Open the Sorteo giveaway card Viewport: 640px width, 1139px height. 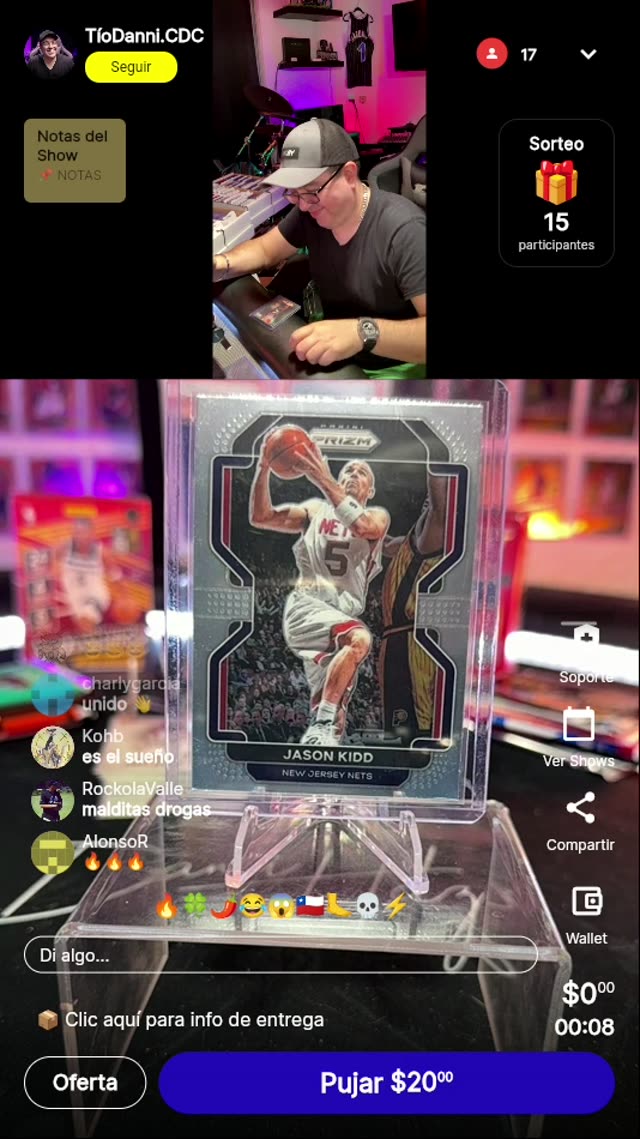pyautogui.click(x=556, y=193)
